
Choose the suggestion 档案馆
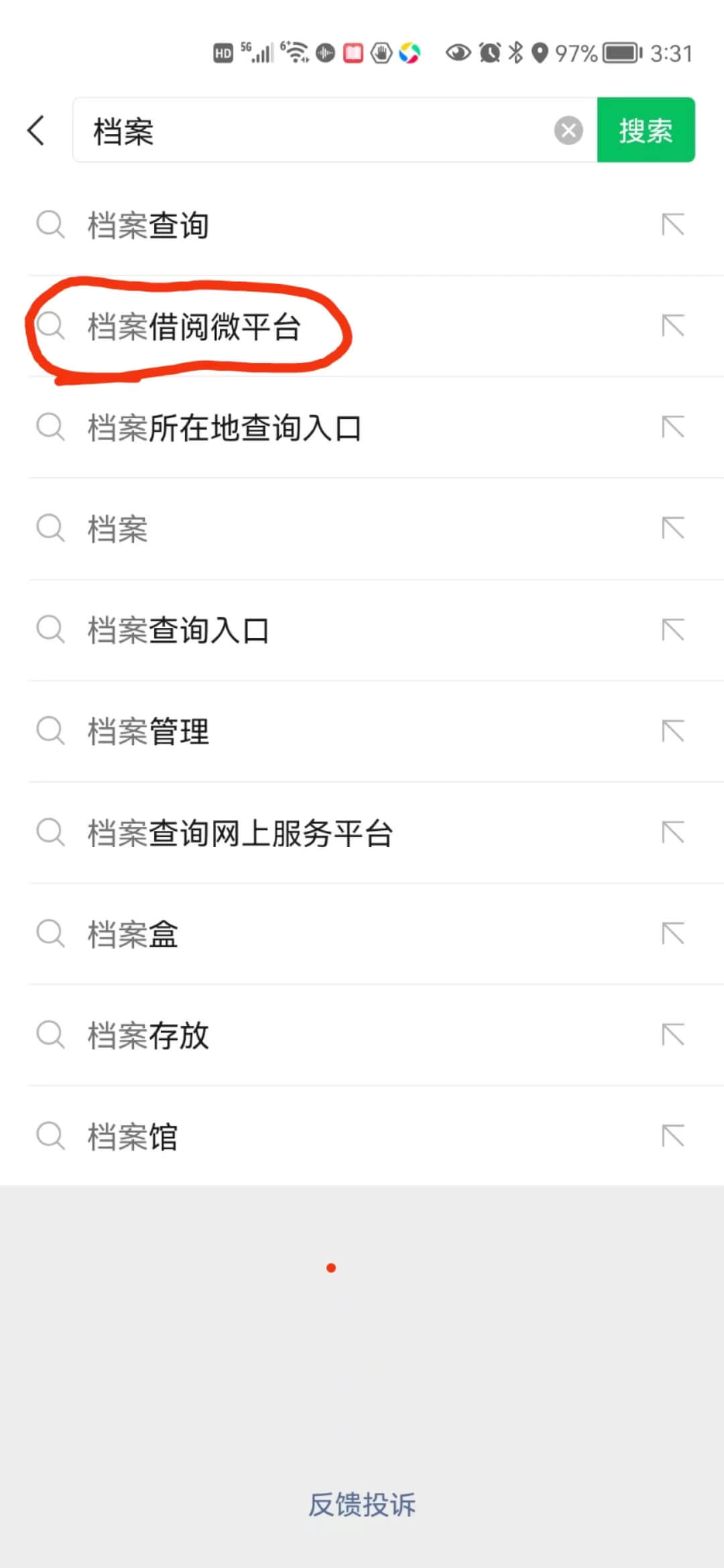(362, 1136)
